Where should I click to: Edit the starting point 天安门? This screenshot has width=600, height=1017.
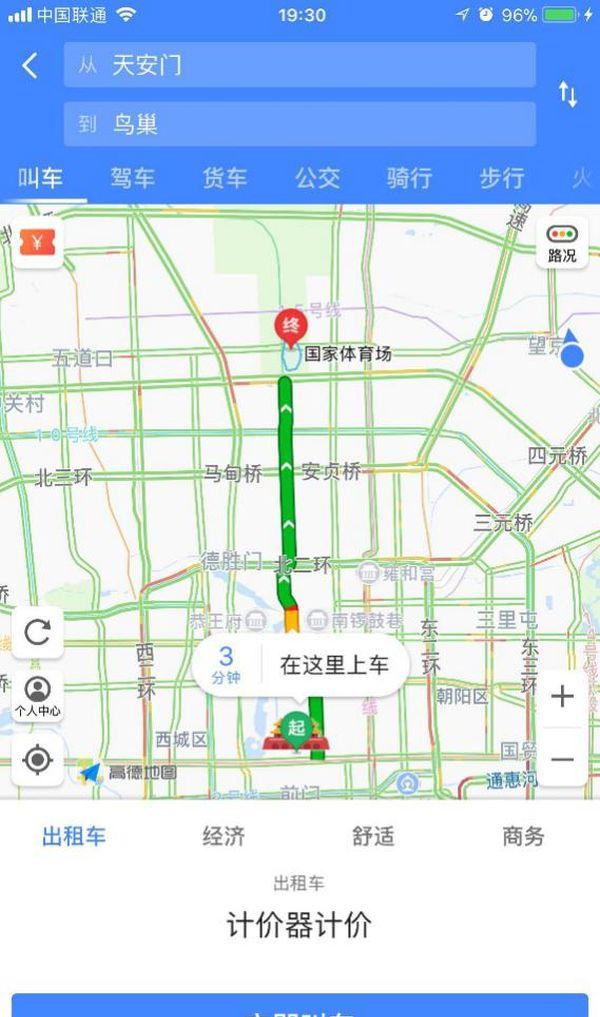click(299, 65)
